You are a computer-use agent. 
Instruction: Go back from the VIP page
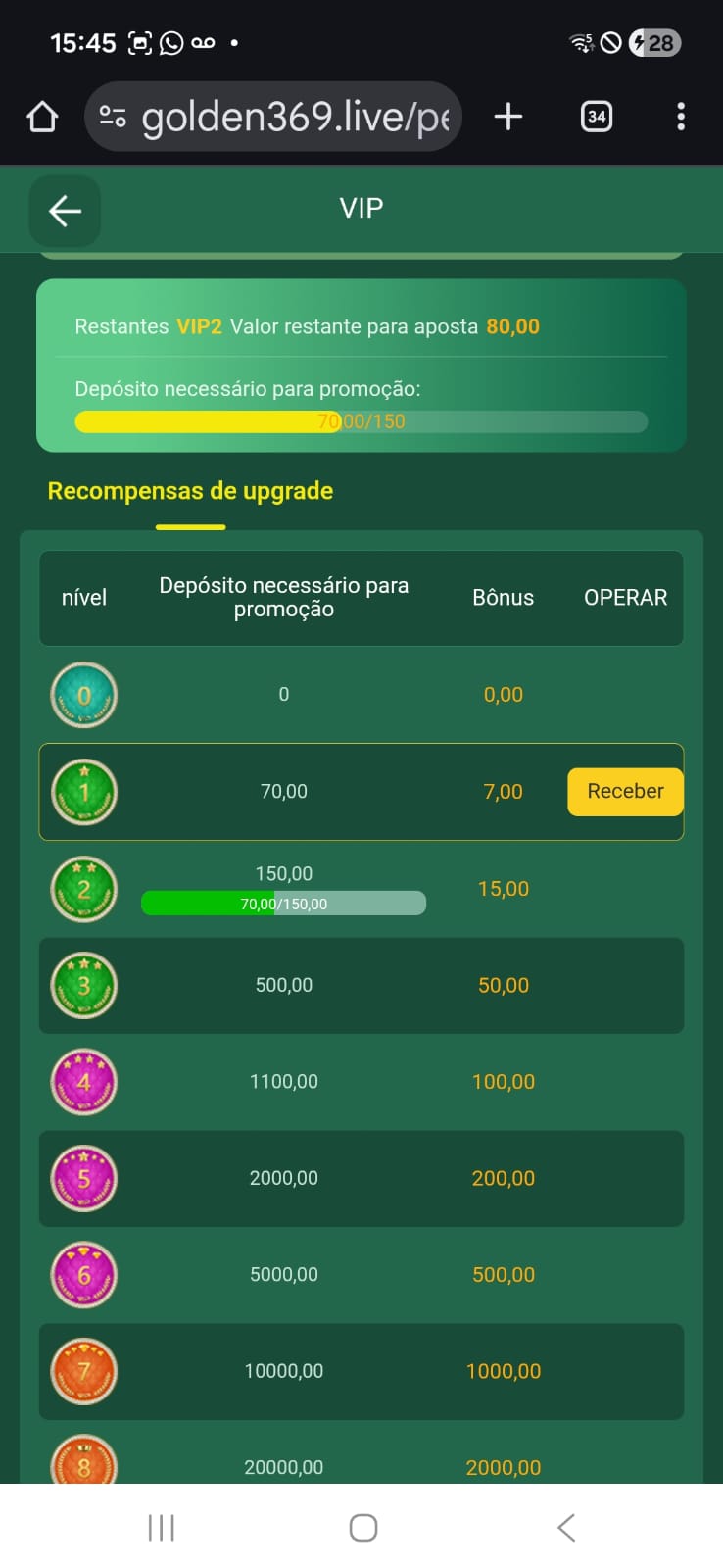[x=65, y=211]
